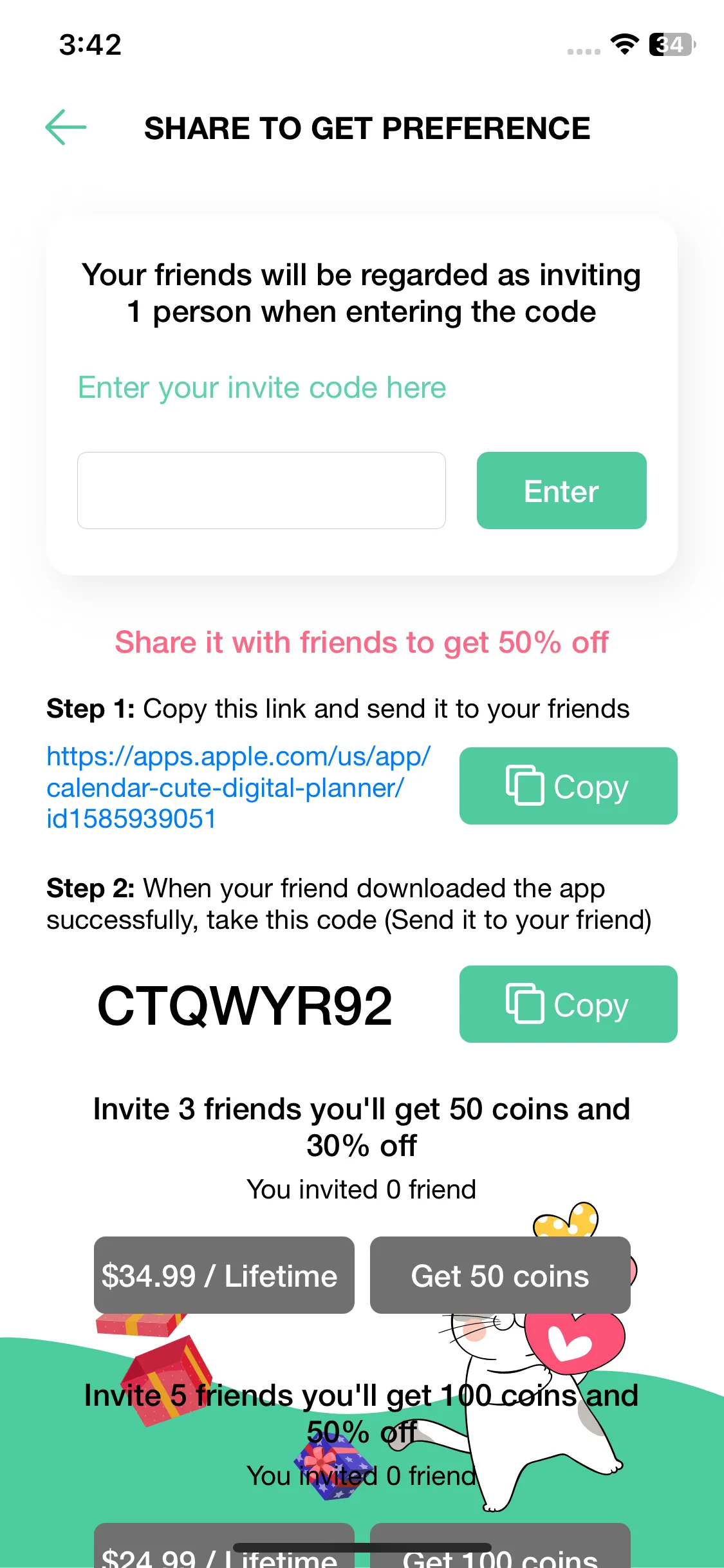Open the apps.apple.com calendar link
724x1568 pixels.
point(238,787)
